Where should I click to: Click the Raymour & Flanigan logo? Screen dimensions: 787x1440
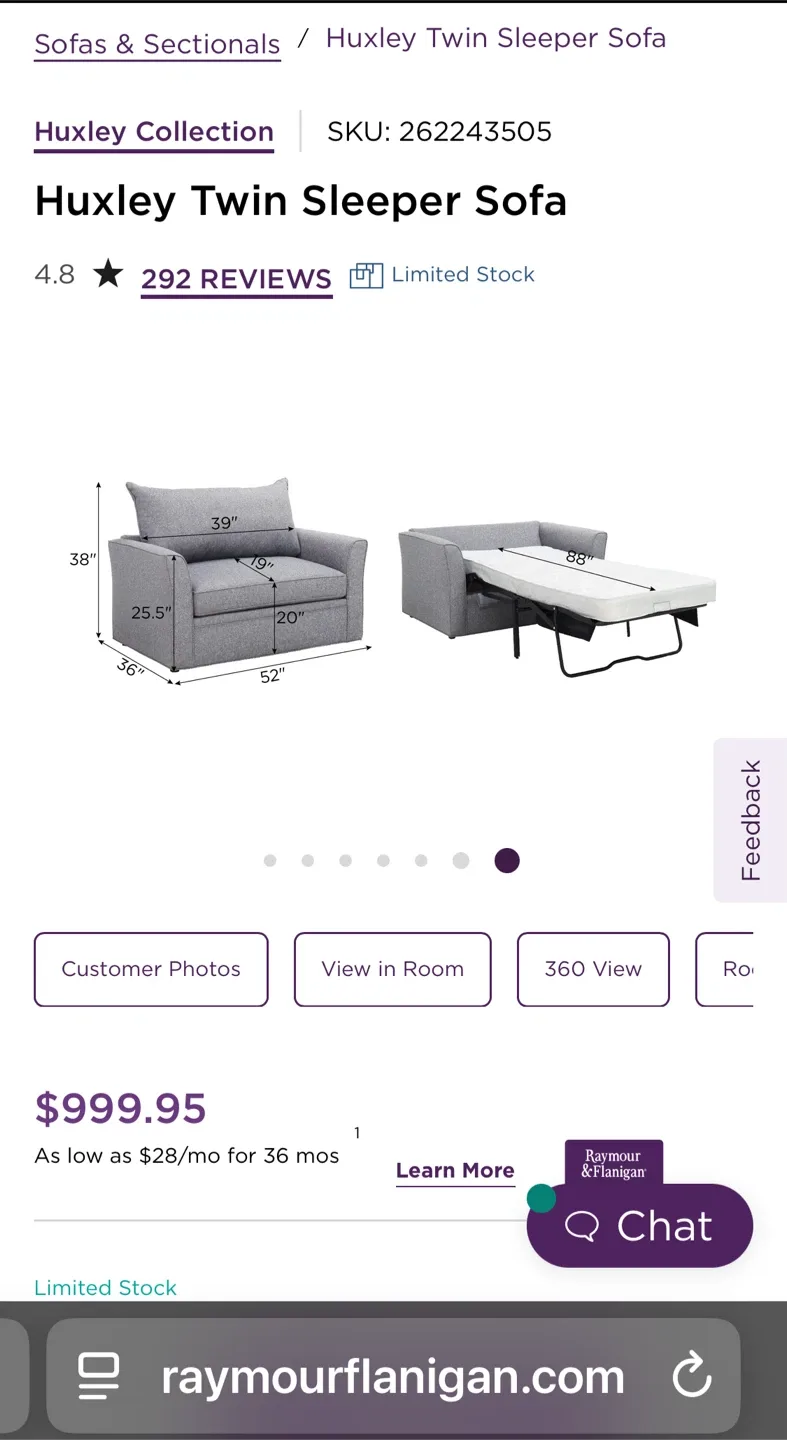click(613, 1162)
